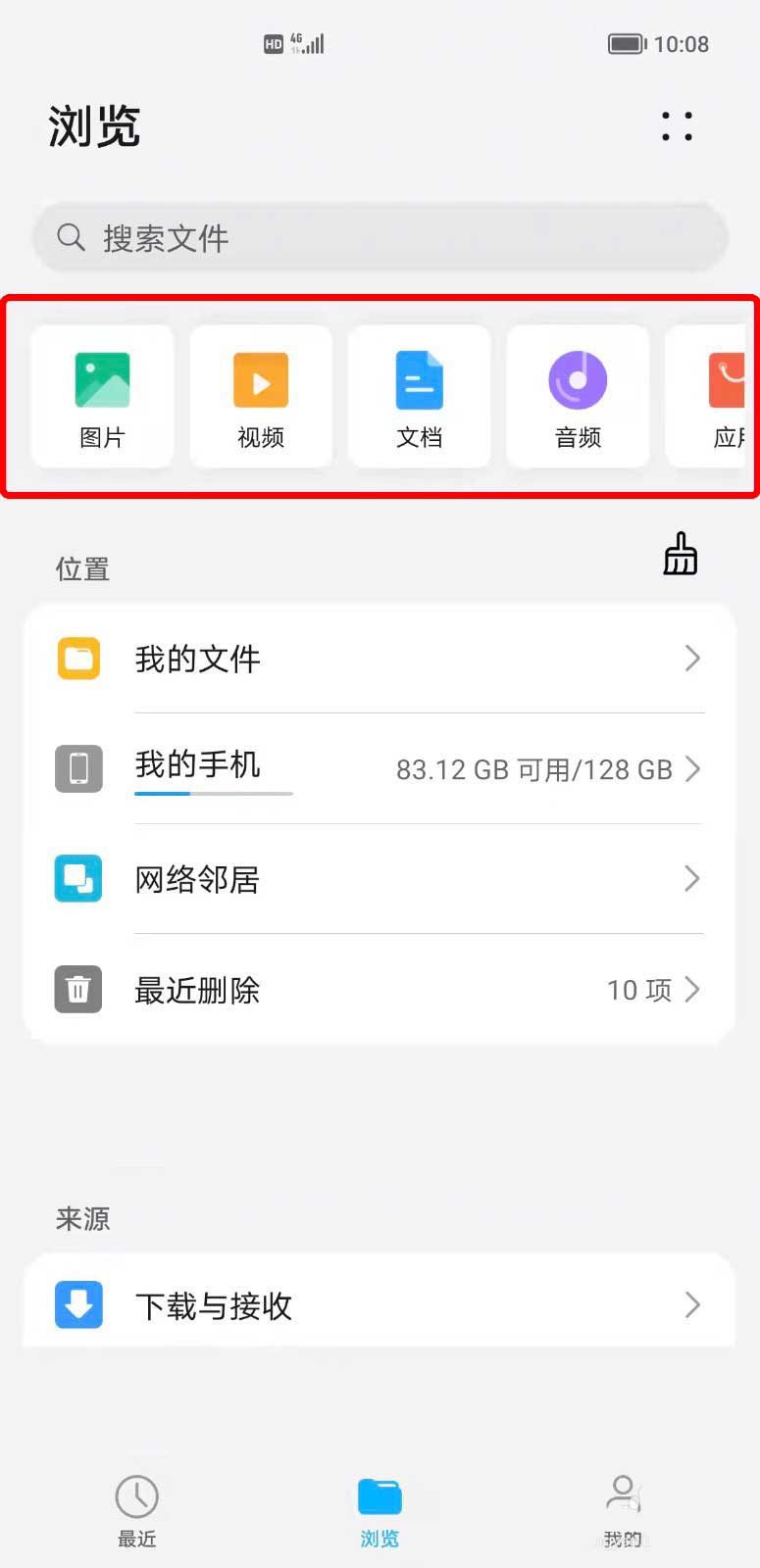Go to the 我的 tab

click(x=623, y=1511)
